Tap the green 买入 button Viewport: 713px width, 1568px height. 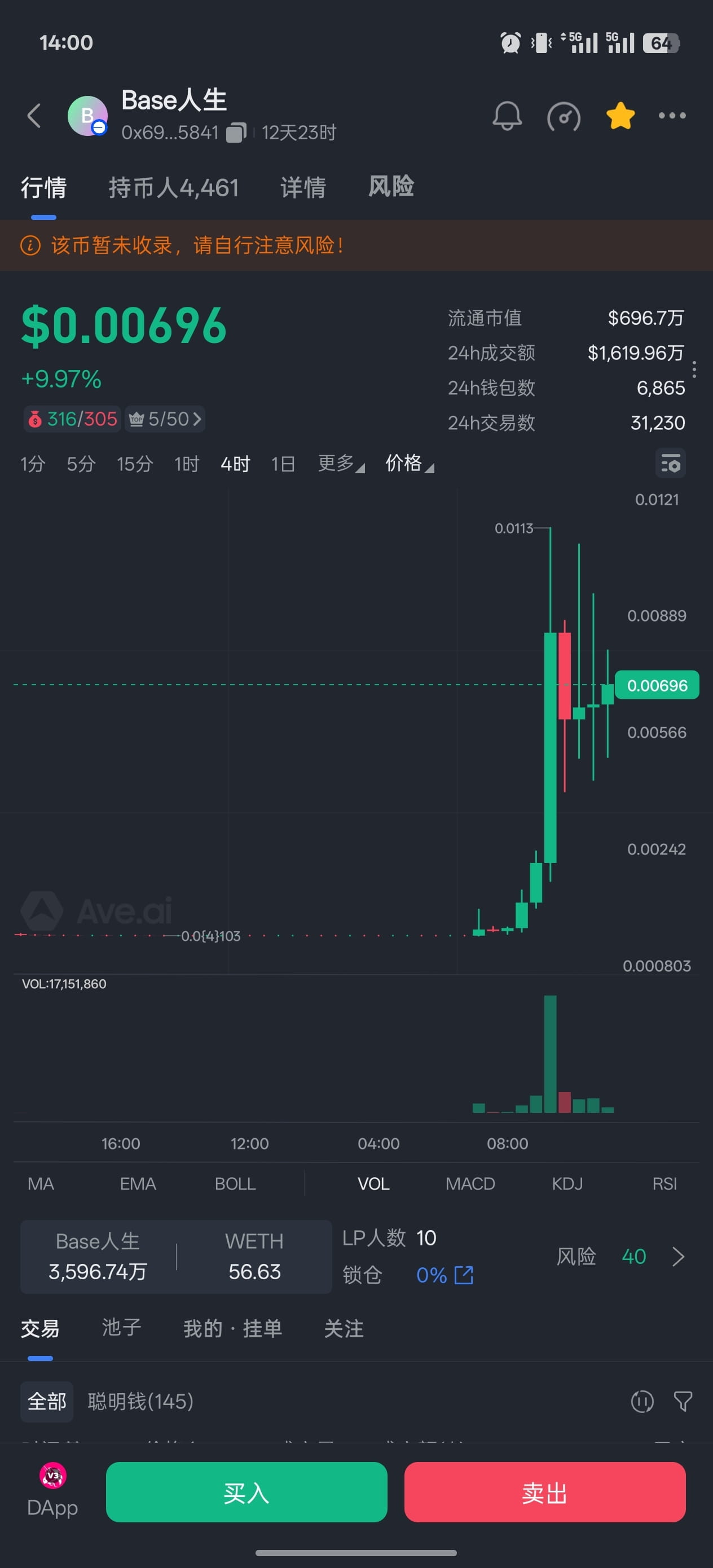(x=246, y=1492)
